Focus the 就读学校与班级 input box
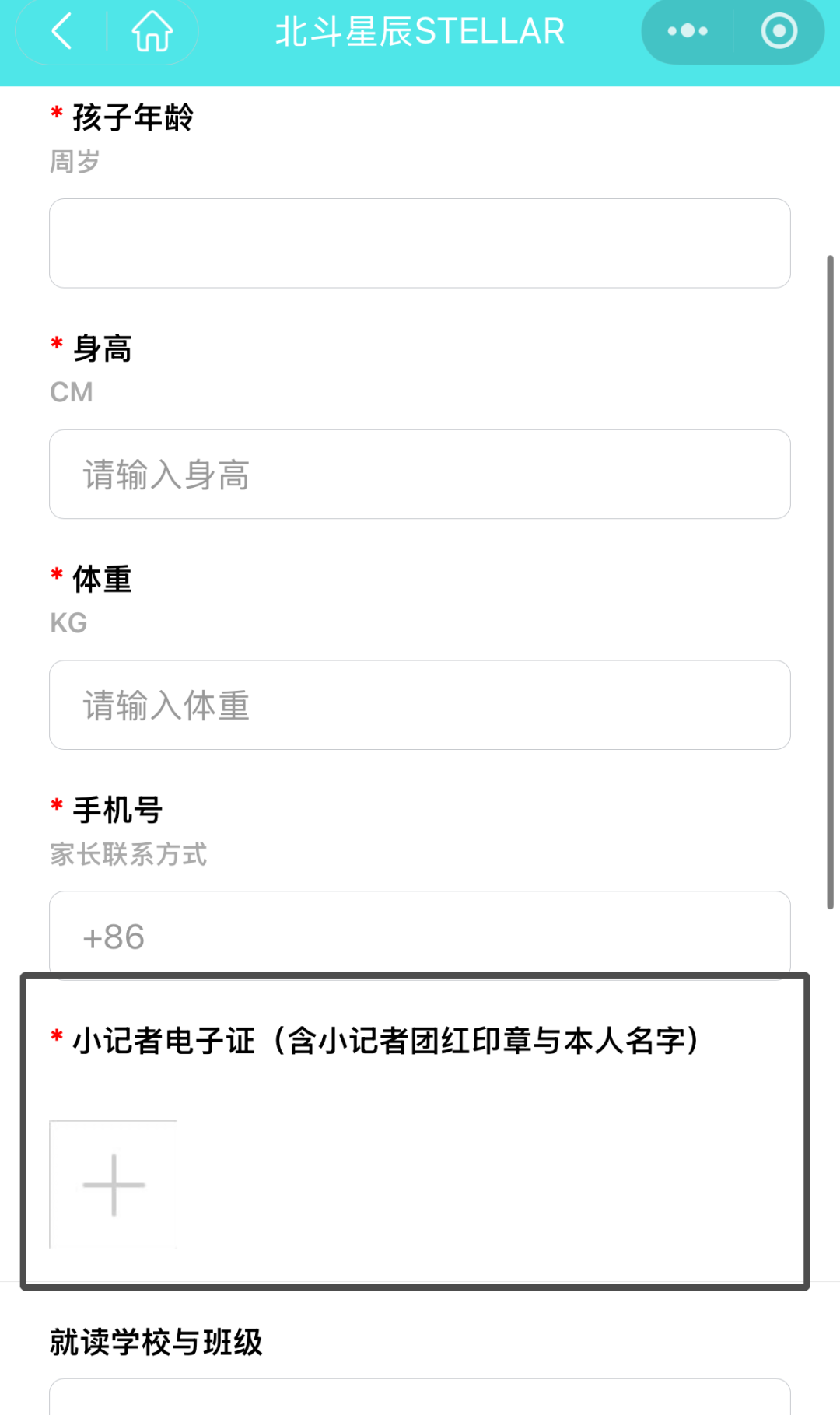This screenshot has width=840, height=1415. 420,1398
